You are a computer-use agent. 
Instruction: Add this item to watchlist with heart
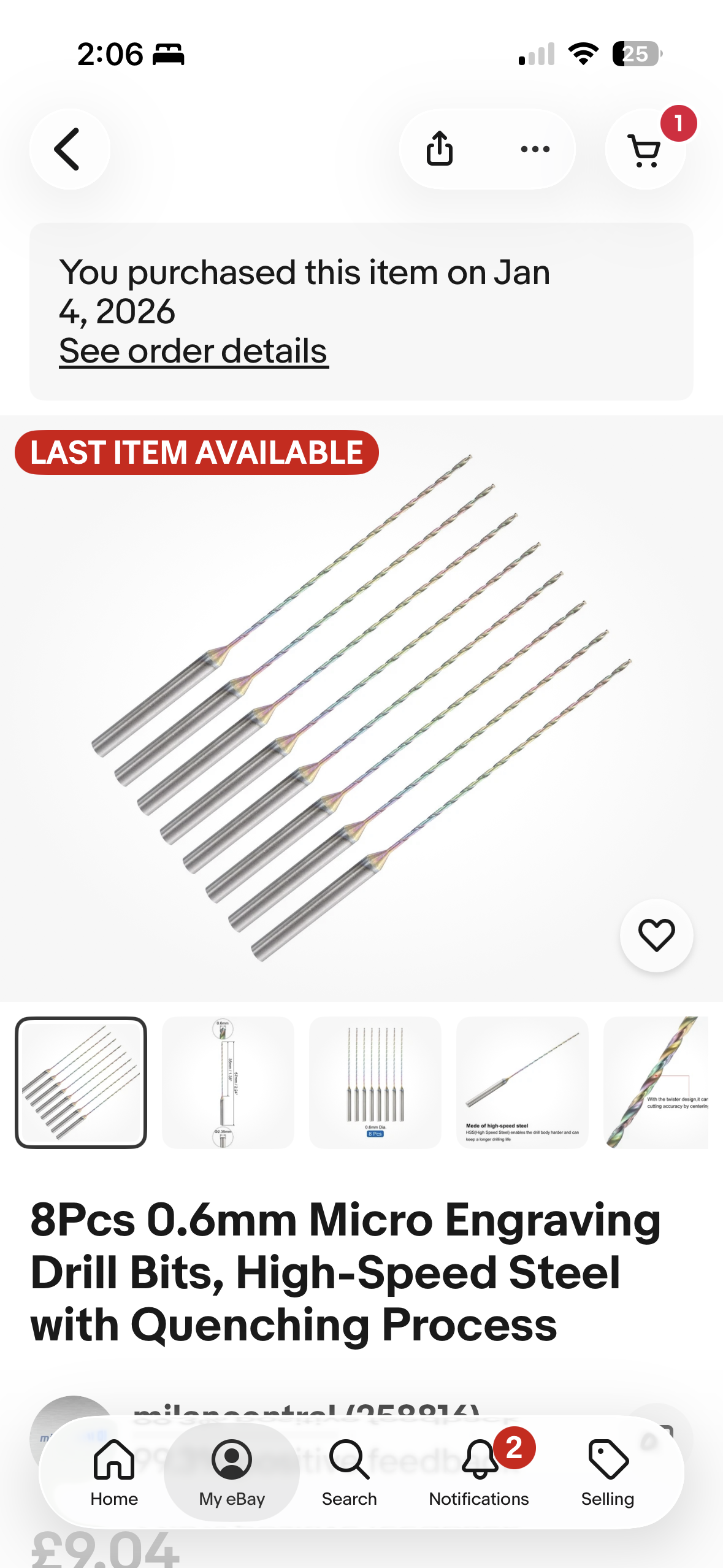point(656,935)
